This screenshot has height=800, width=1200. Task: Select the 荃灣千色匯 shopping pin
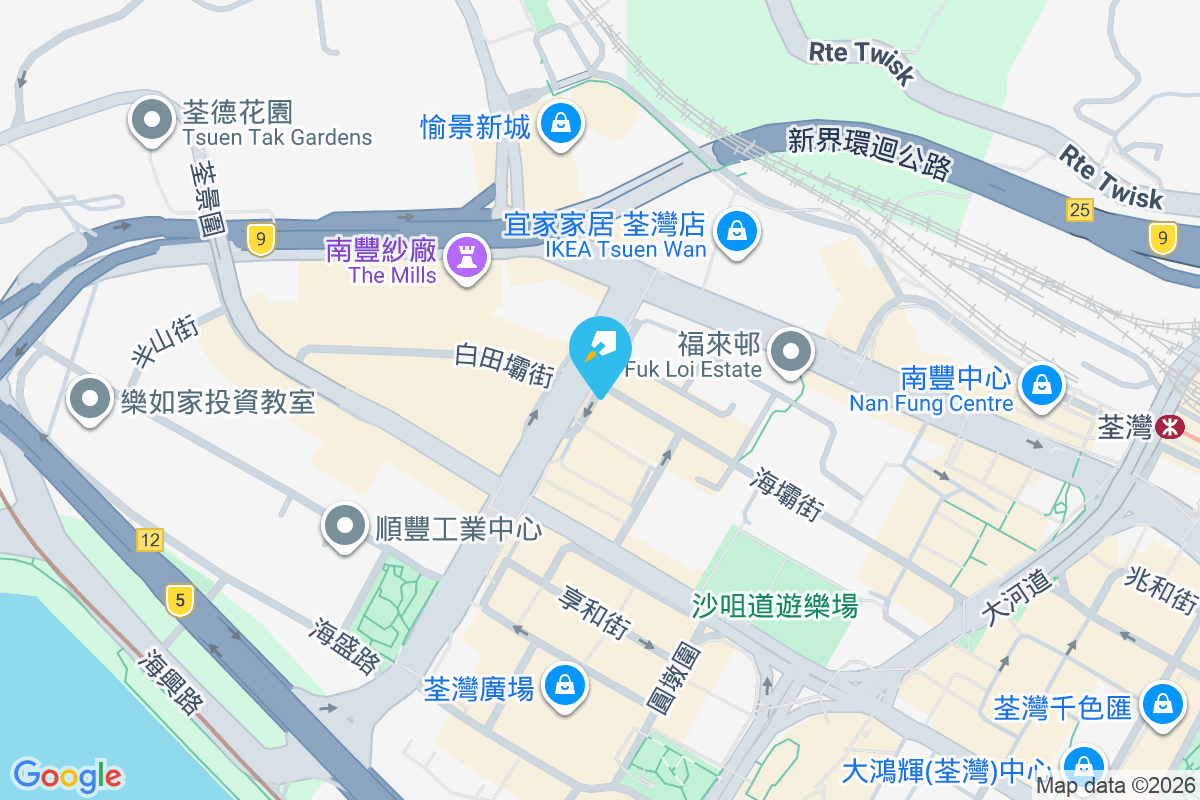click(1163, 703)
